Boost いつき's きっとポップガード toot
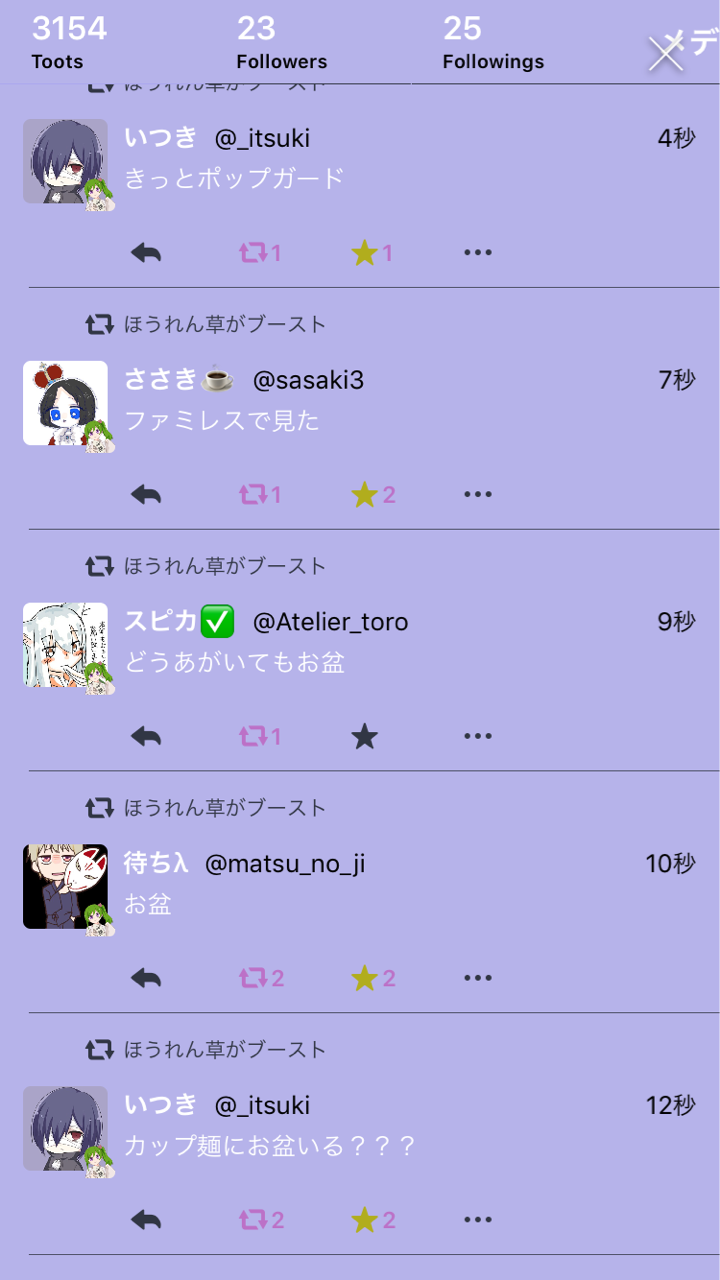 260,253
